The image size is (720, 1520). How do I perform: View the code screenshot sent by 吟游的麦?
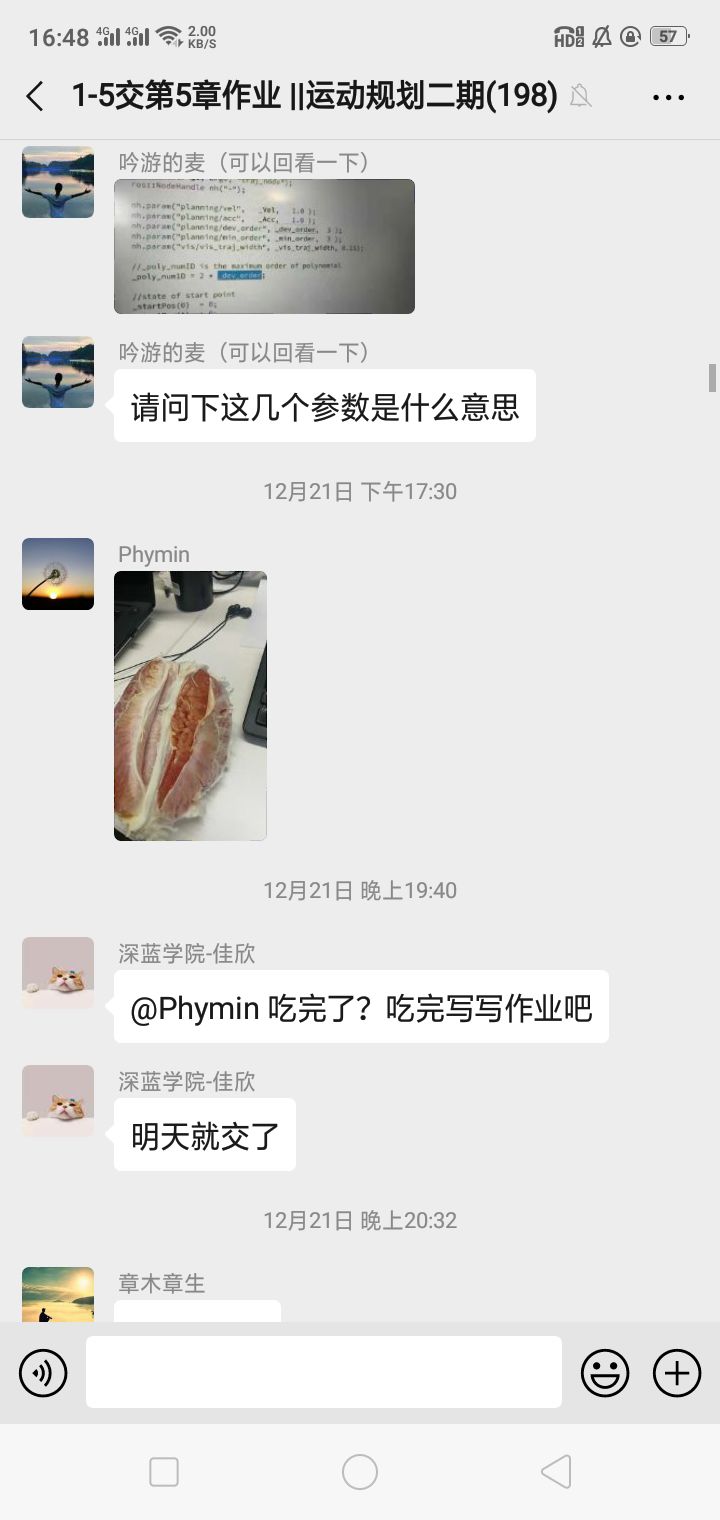[264, 246]
